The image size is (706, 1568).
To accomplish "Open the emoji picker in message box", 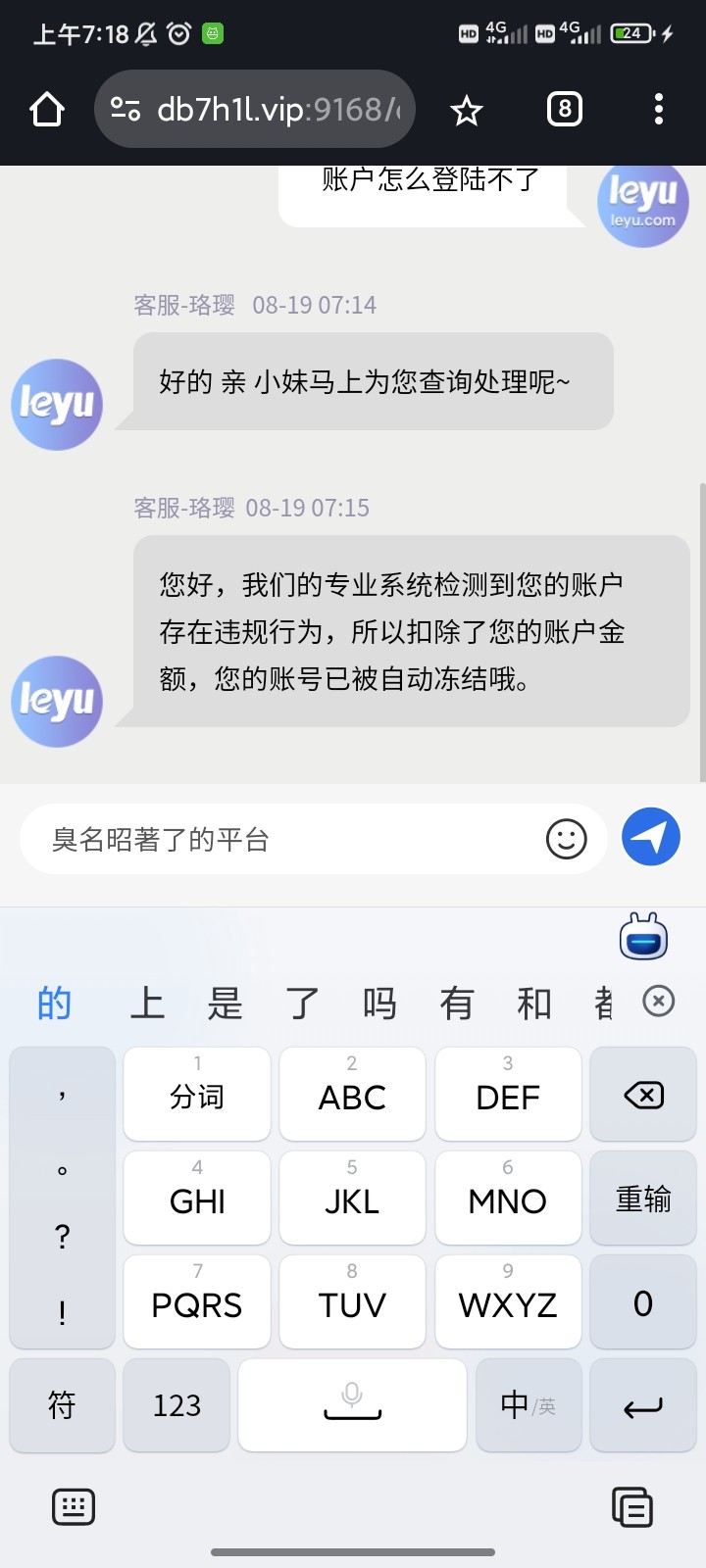I will tap(566, 839).
